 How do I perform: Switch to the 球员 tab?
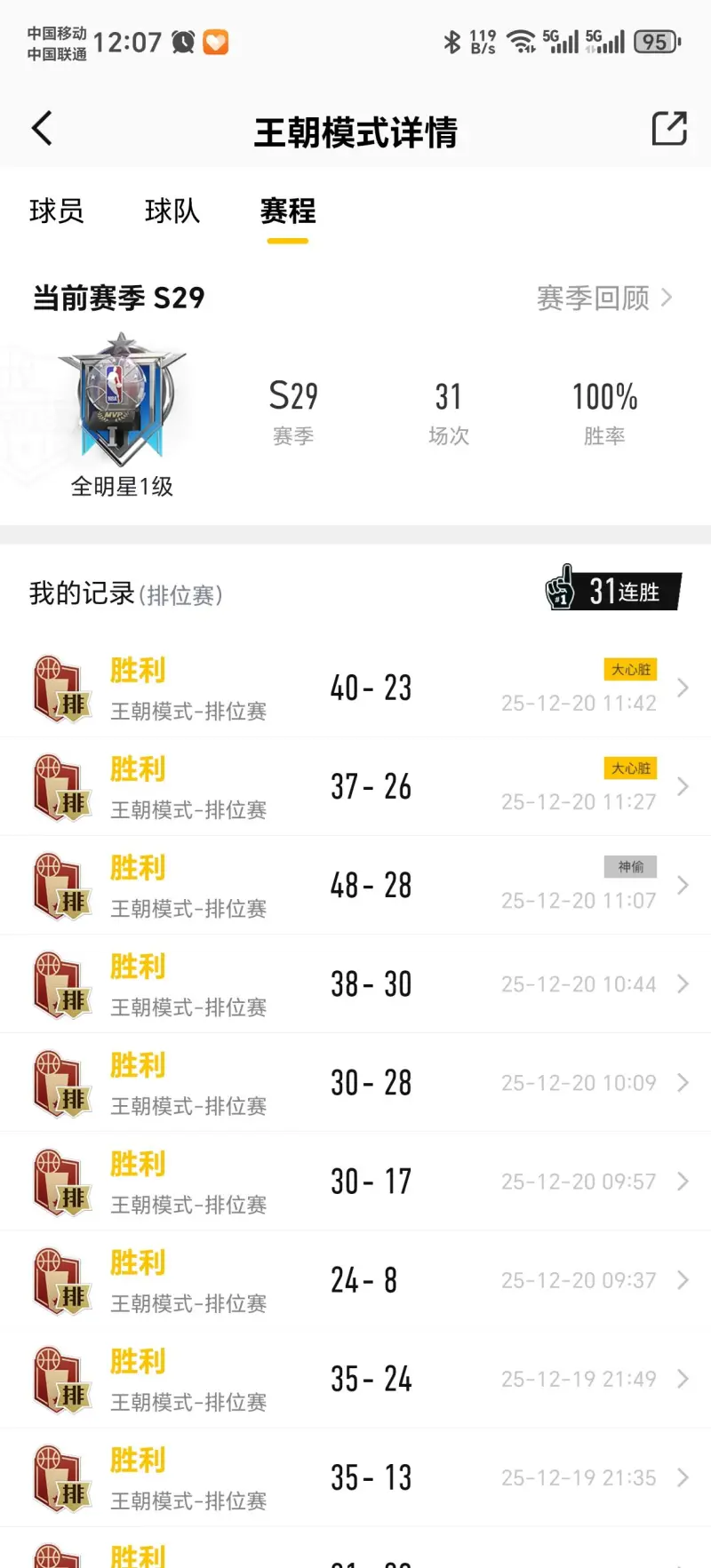57,211
